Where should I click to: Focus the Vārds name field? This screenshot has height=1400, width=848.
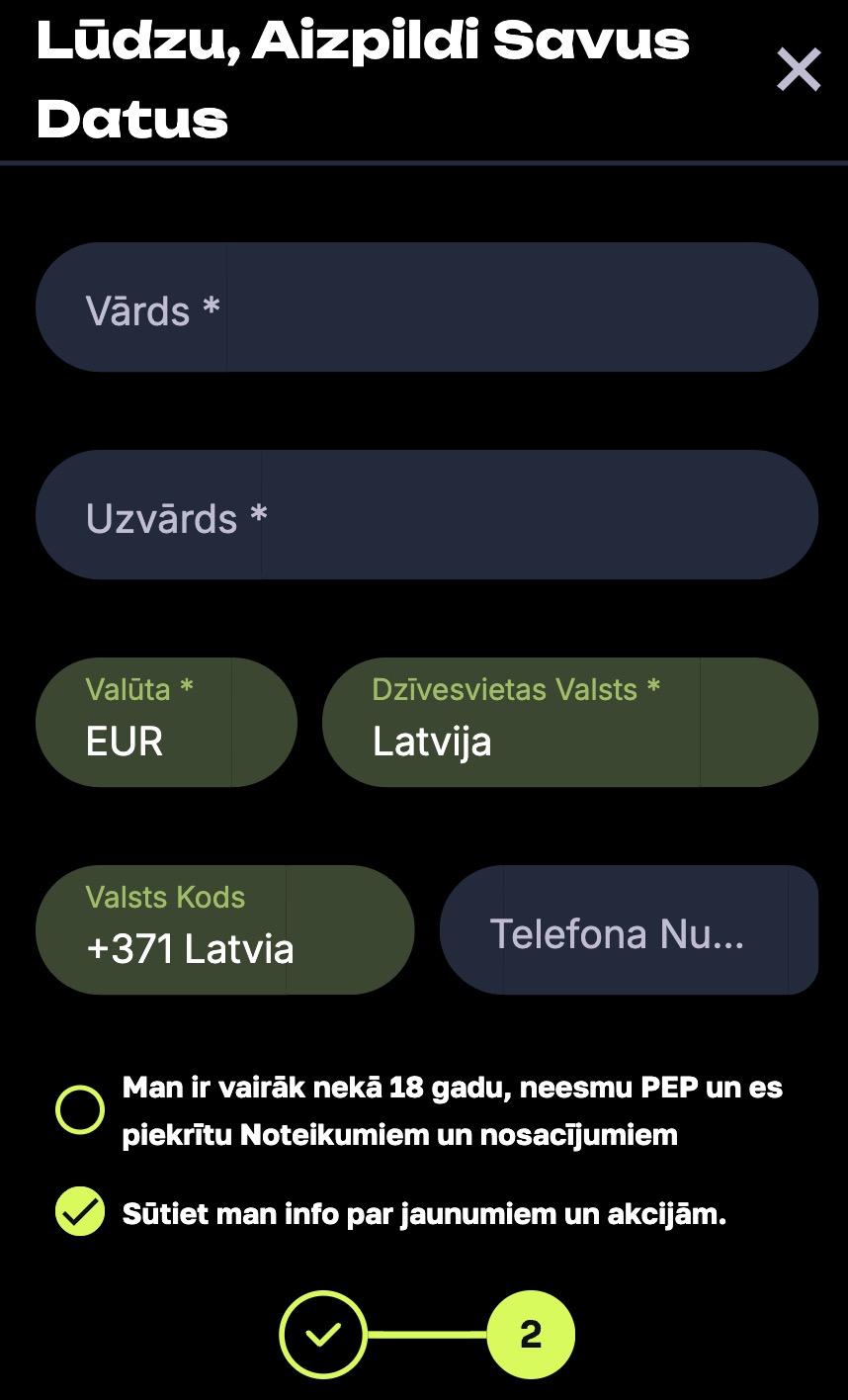pos(426,307)
